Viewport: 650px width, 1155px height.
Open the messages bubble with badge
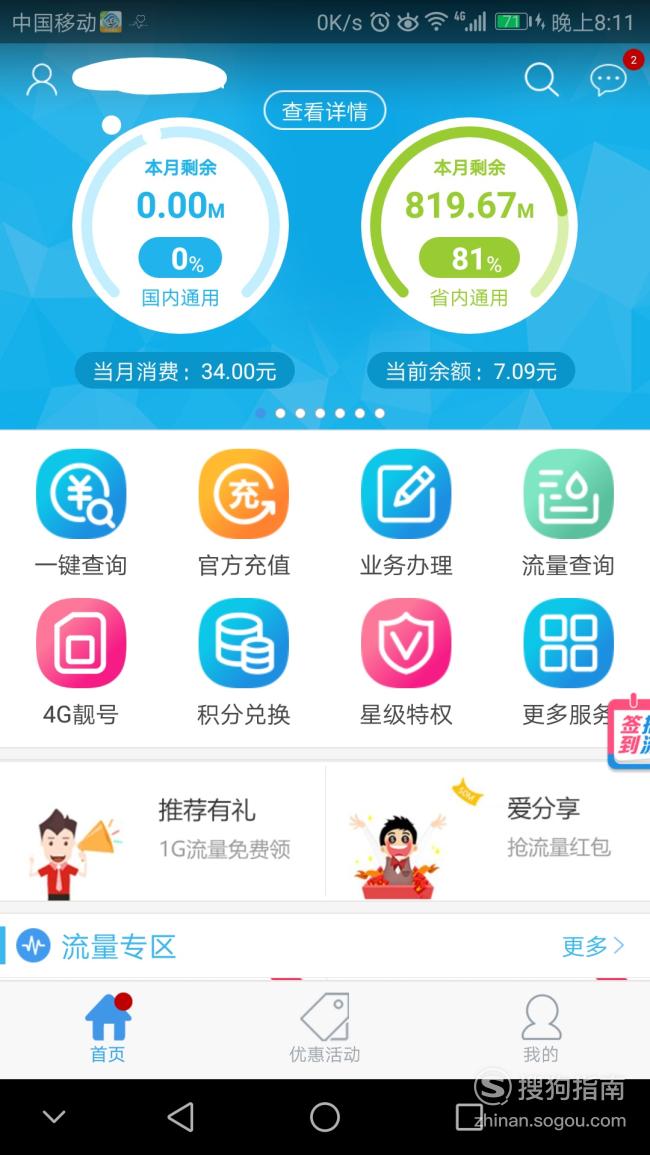[x=611, y=77]
